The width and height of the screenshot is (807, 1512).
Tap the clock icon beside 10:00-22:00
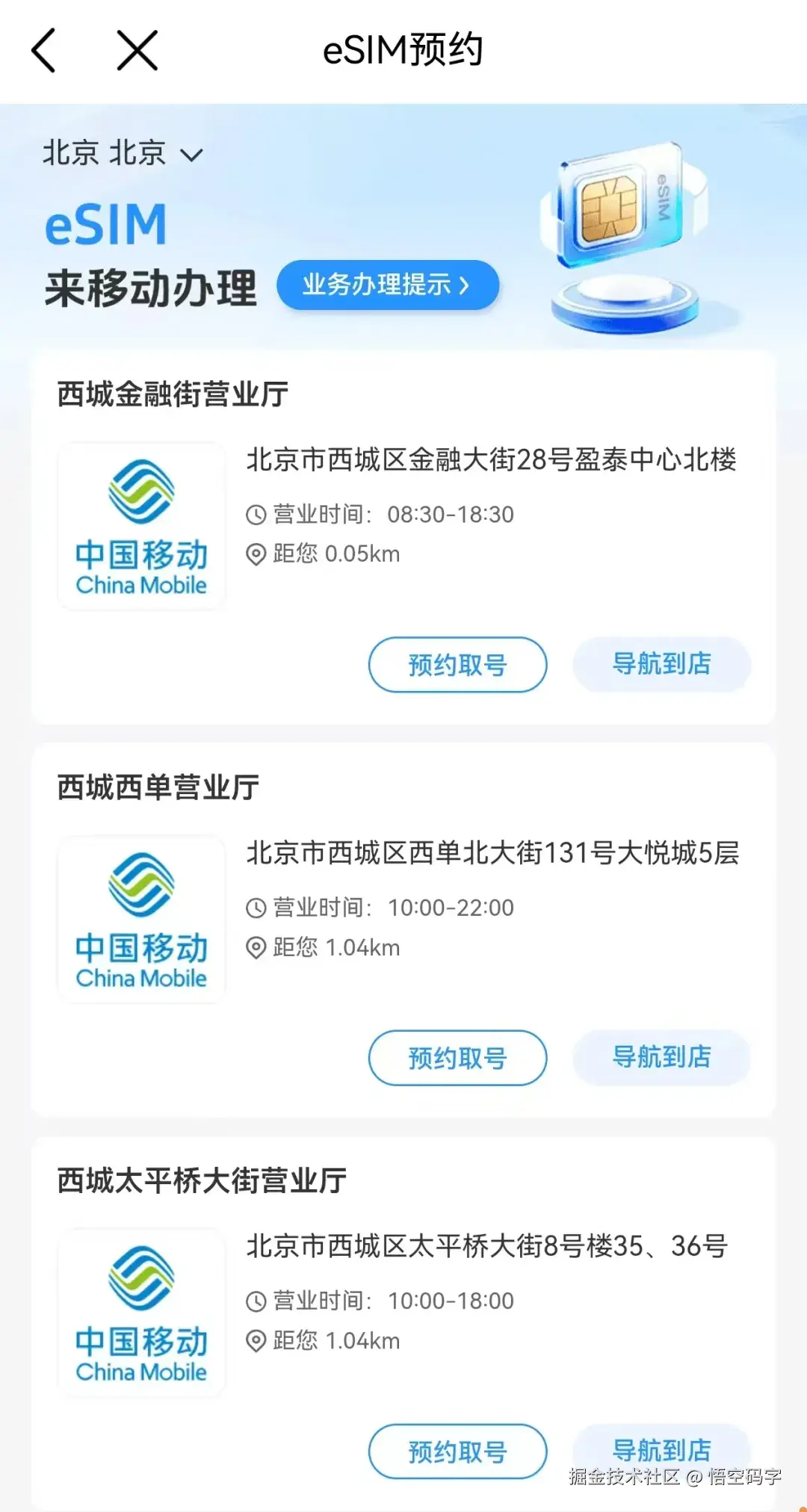point(255,908)
